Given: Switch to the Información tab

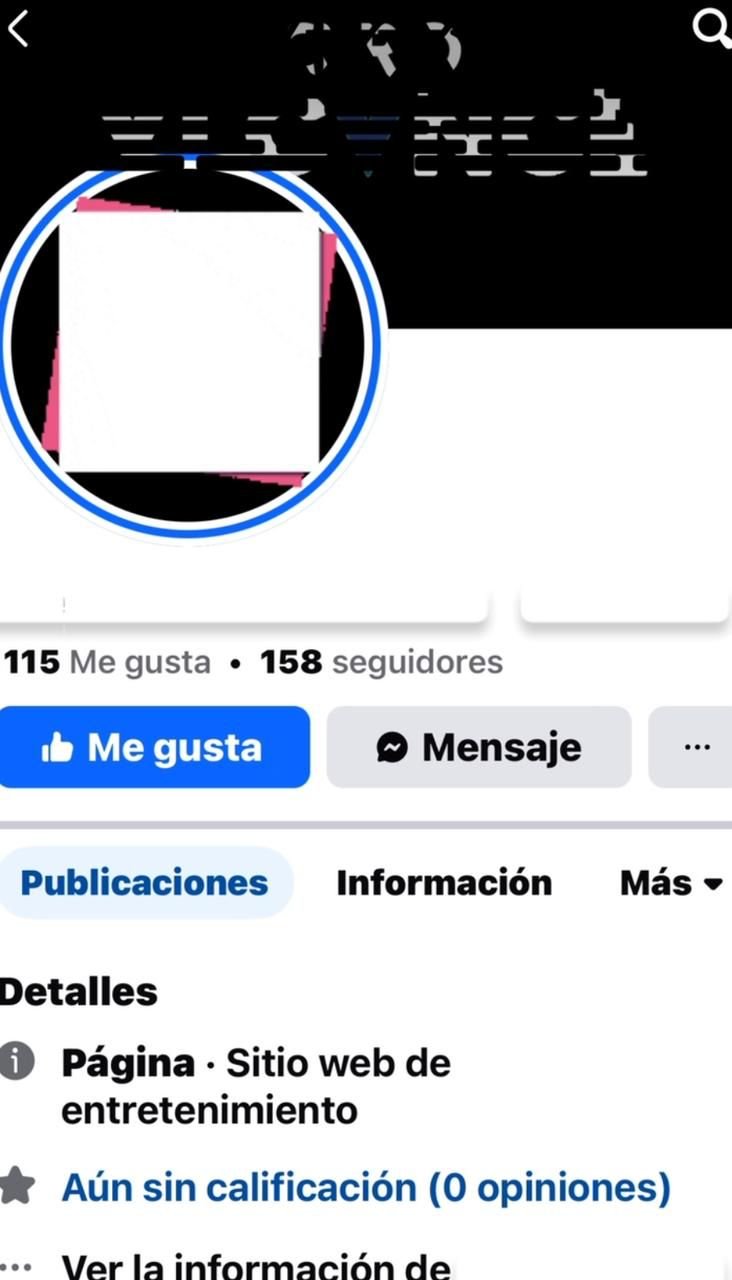Looking at the screenshot, I should pyautogui.click(x=444, y=882).
